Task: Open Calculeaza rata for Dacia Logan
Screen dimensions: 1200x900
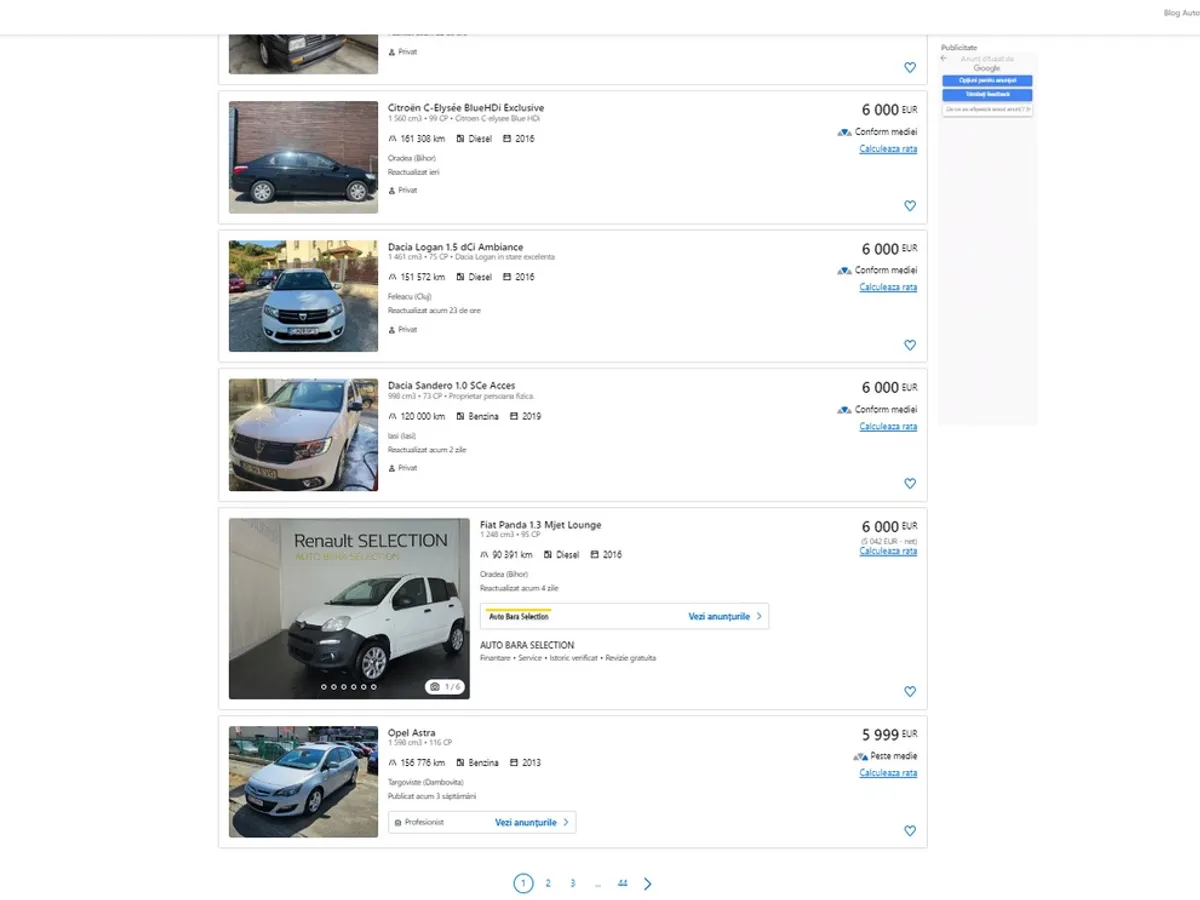Action: point(888,287)
